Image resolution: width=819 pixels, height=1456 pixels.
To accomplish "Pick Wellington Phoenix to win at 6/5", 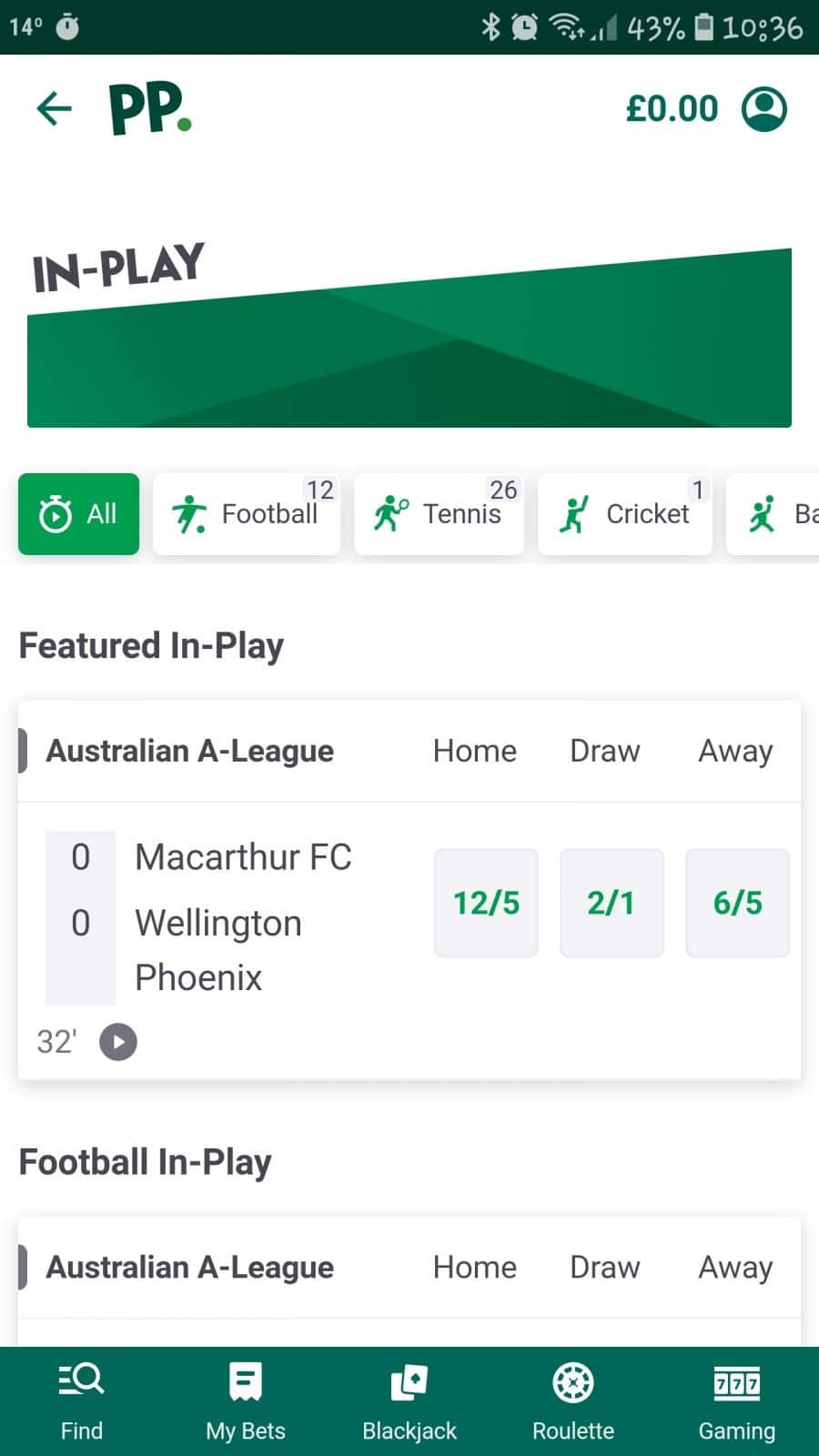I will pyautogui.click(x=737, y=903).
